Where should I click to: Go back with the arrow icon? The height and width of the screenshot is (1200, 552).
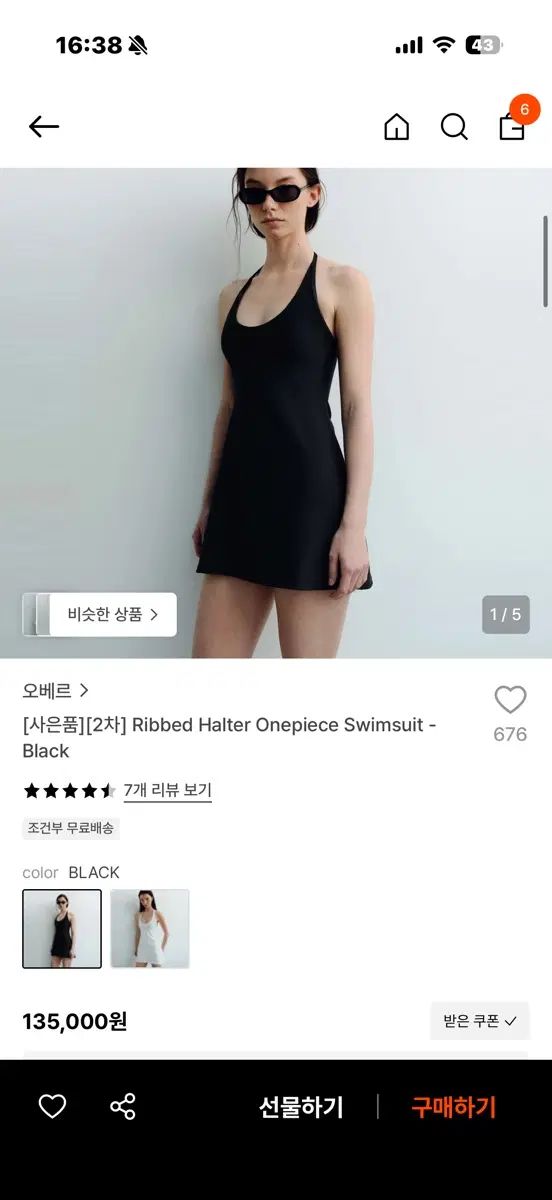44,126
